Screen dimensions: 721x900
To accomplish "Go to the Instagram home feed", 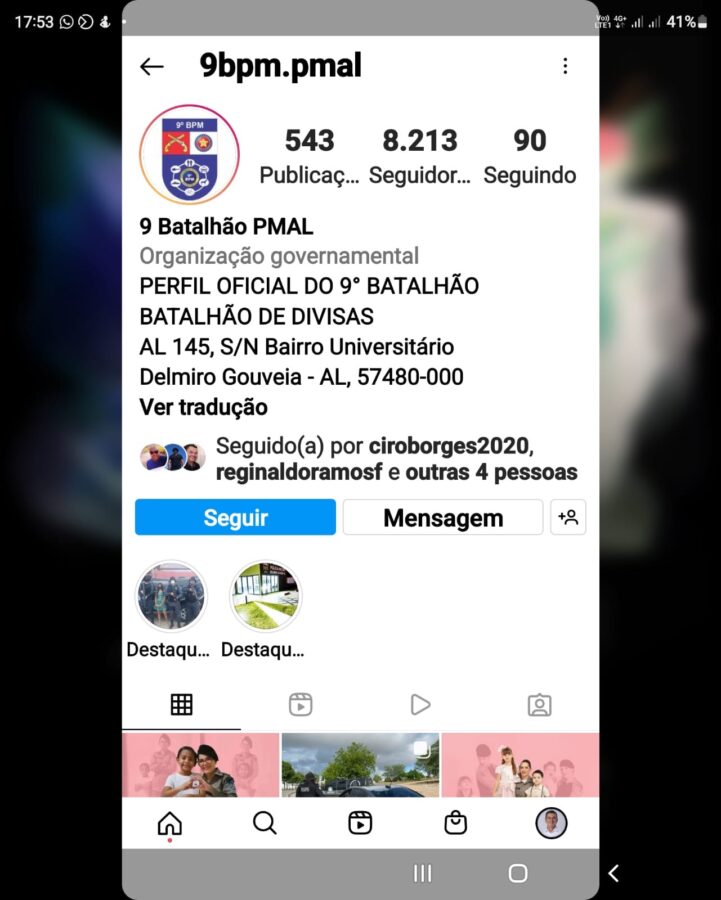I will tap(170, 823).
